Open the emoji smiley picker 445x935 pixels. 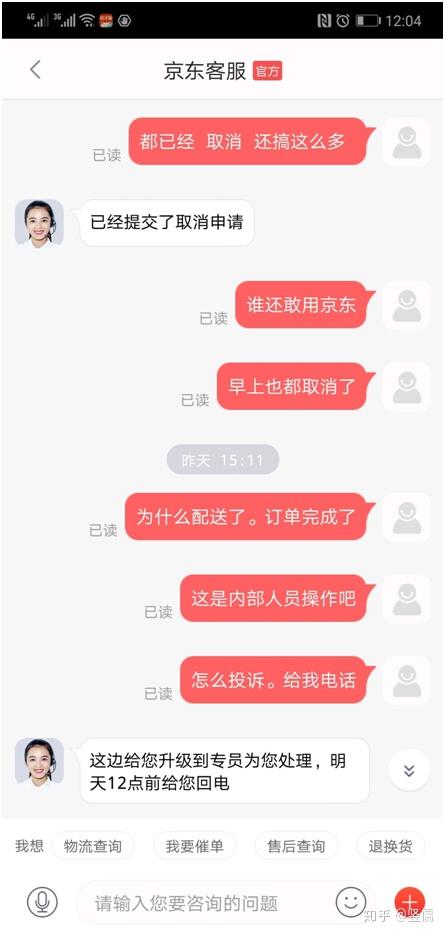coord(351,902)
